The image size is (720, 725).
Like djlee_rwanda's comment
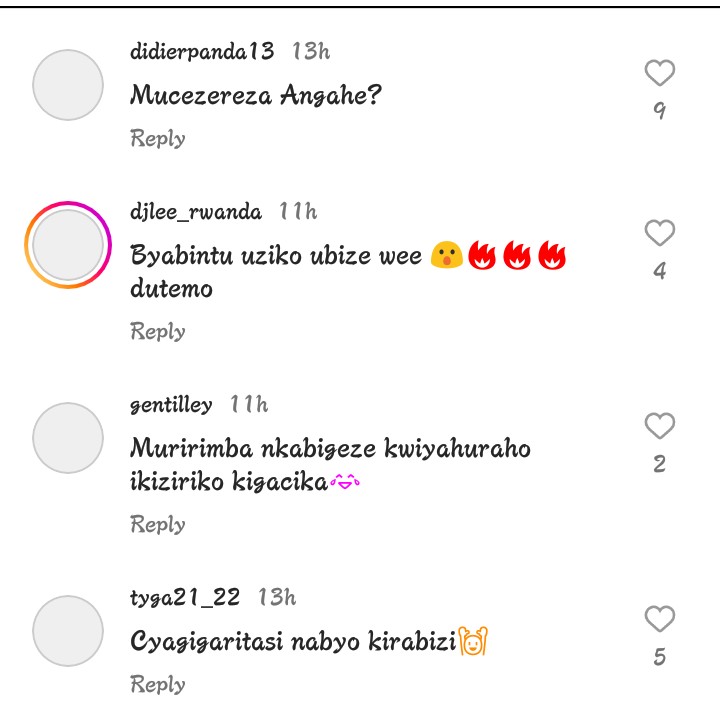659,233
